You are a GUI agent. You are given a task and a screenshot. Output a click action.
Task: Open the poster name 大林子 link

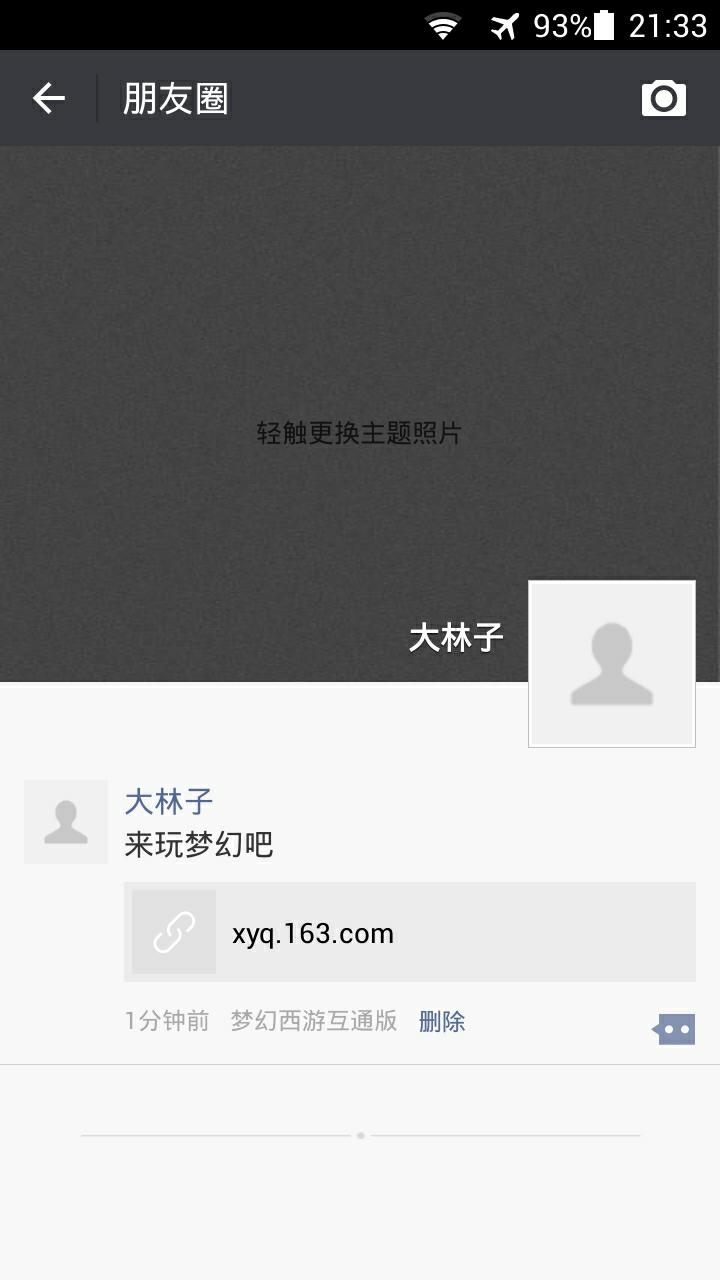click(168, 801)
